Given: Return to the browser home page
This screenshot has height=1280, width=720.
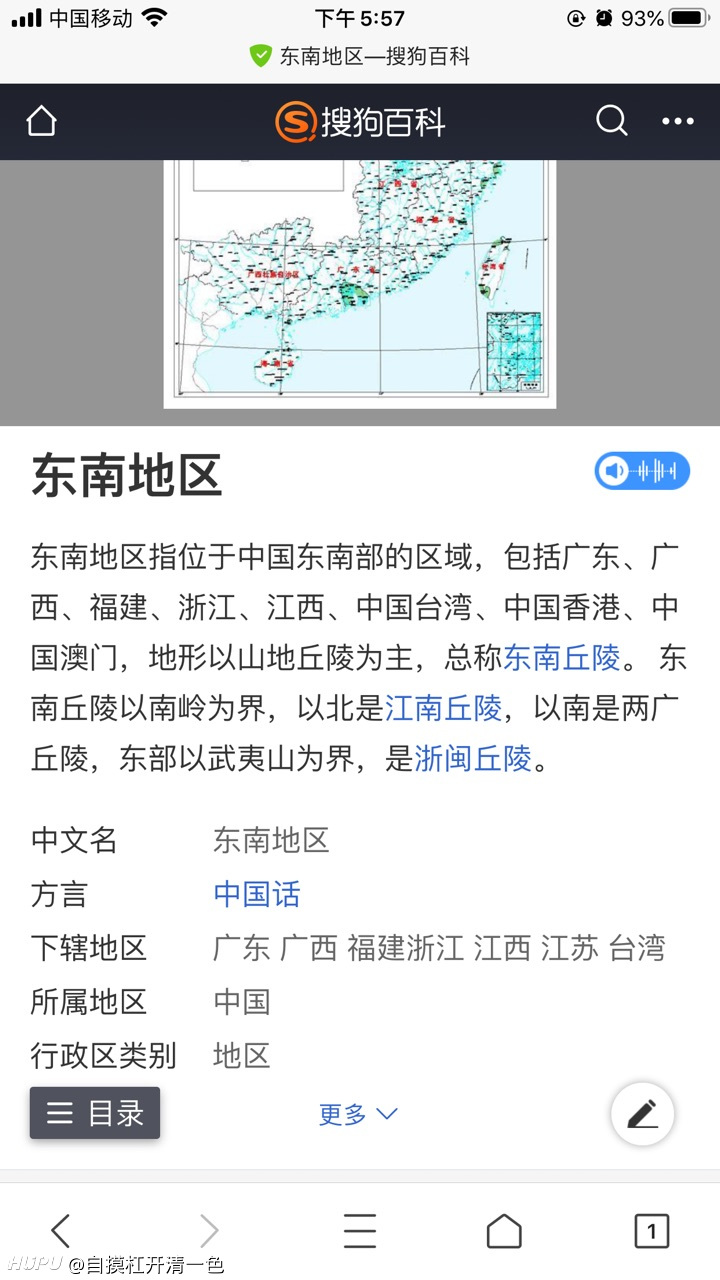Looking at the screenshot, I should pos(504,1231).
